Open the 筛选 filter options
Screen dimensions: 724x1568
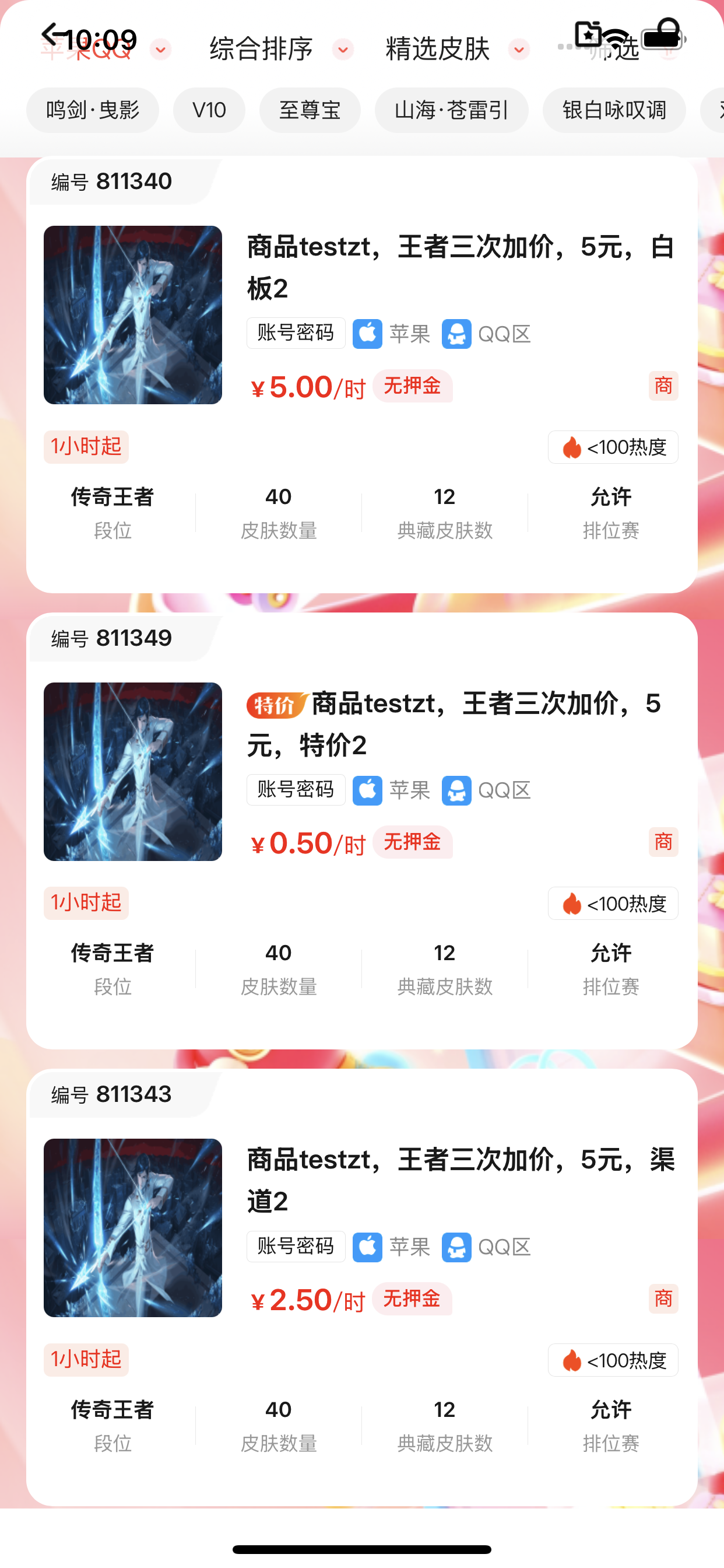point(621,50)
